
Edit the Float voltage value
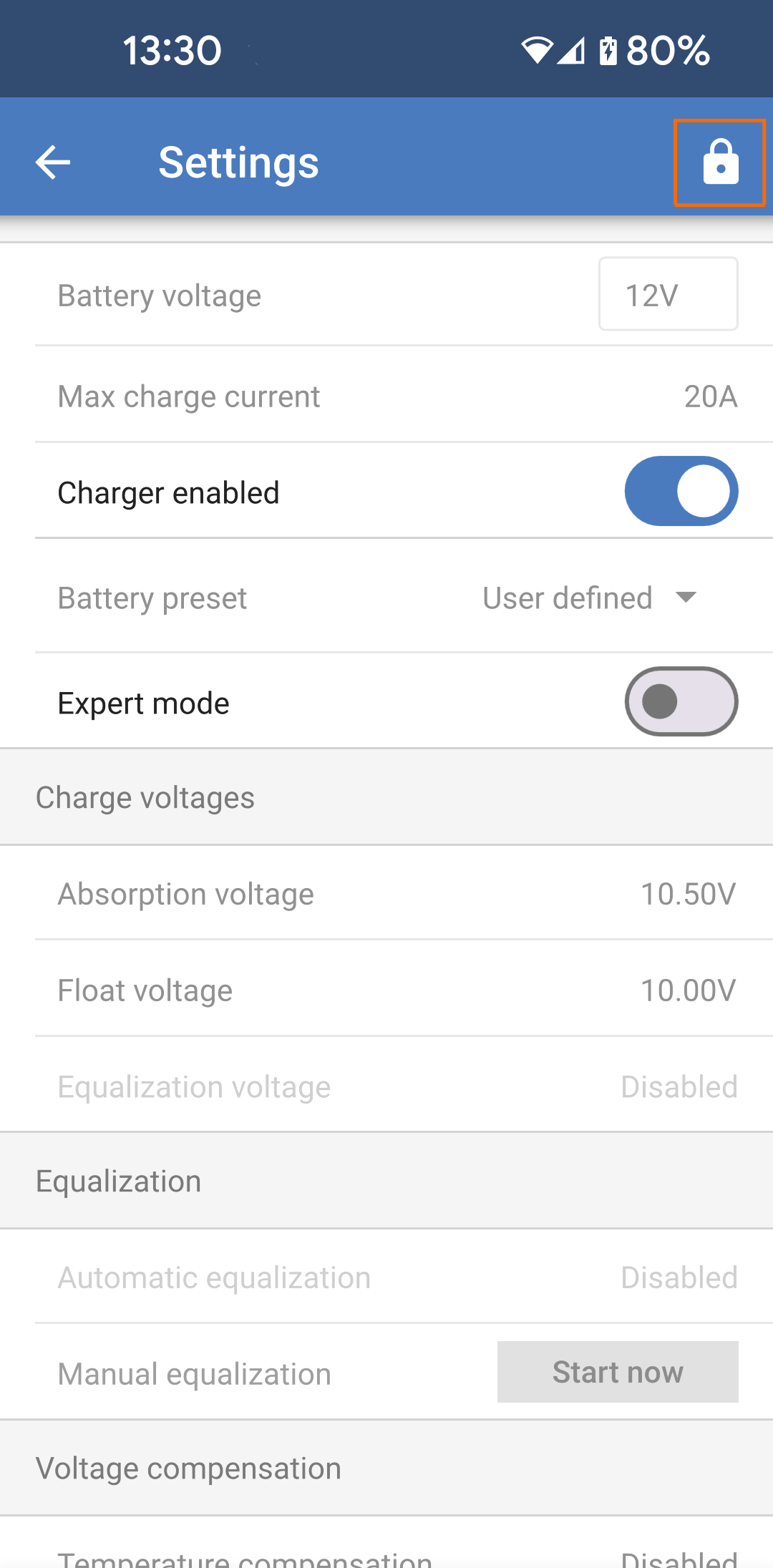(386, 990)
